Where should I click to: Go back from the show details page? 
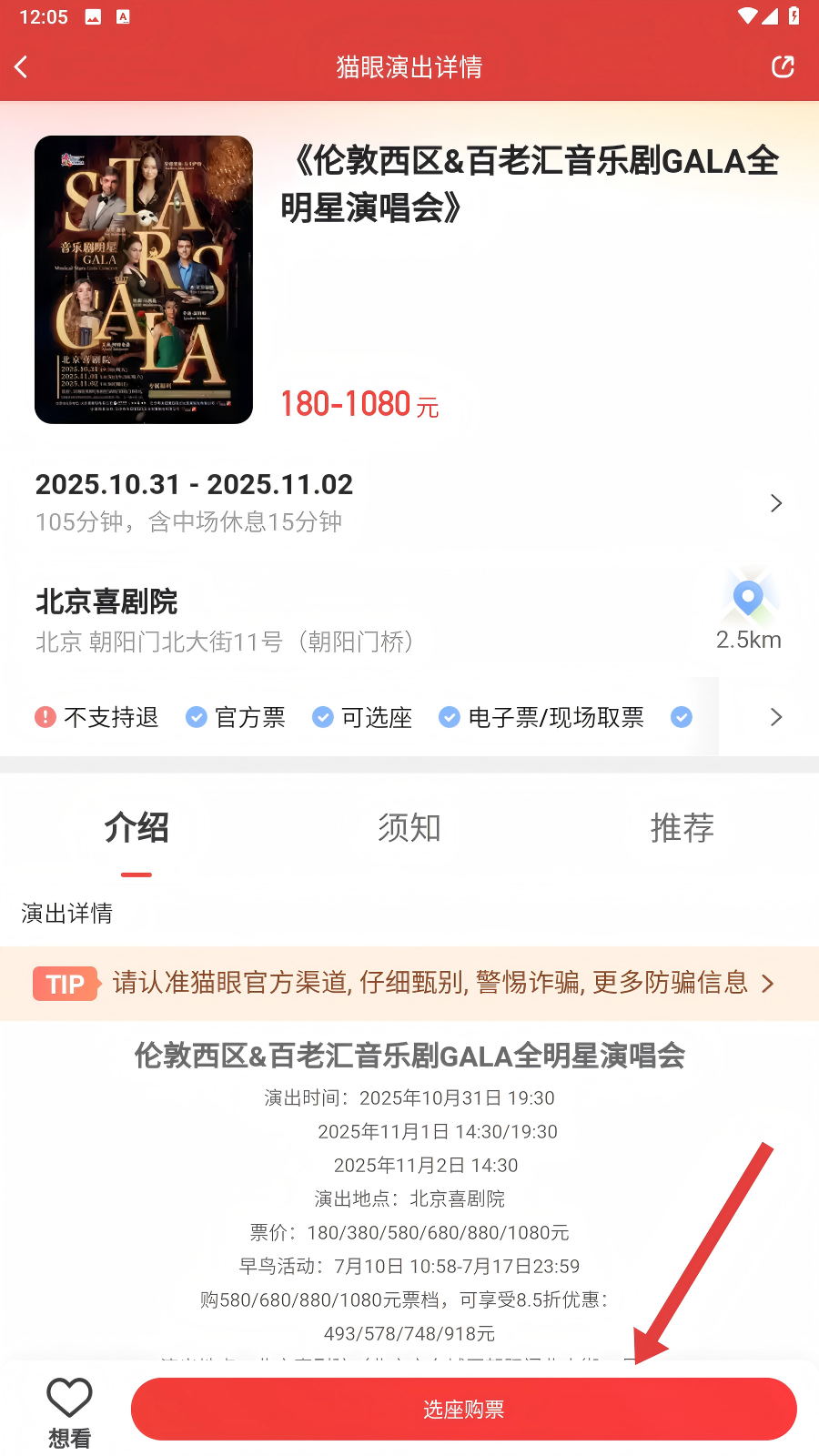click(22, 67)
